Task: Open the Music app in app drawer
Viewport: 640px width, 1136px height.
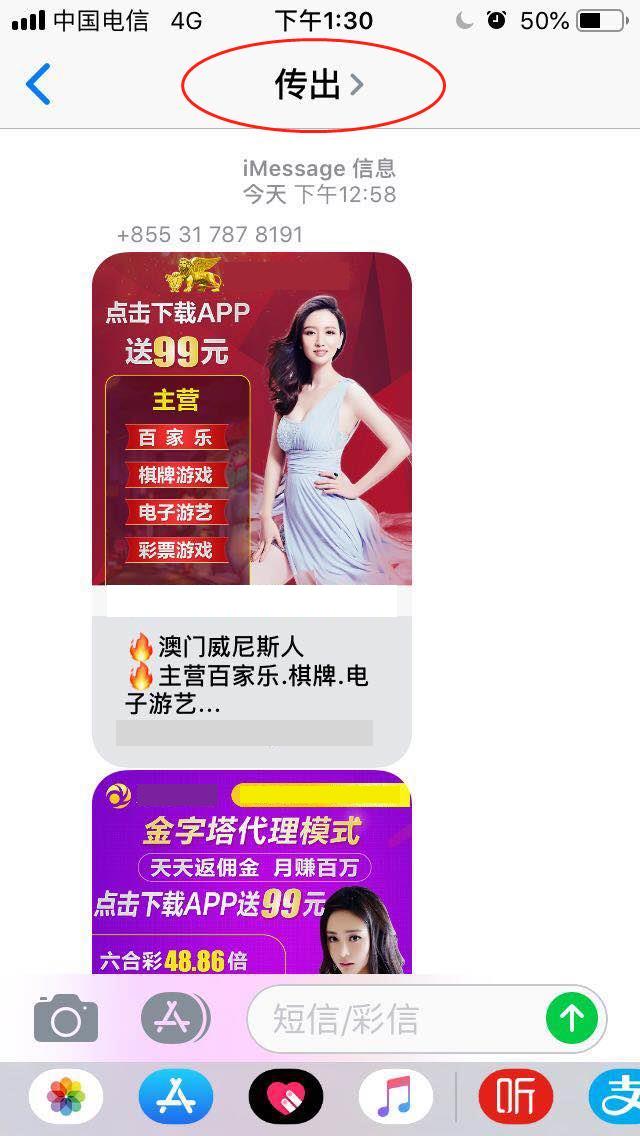Action: tap(396, 1097)
